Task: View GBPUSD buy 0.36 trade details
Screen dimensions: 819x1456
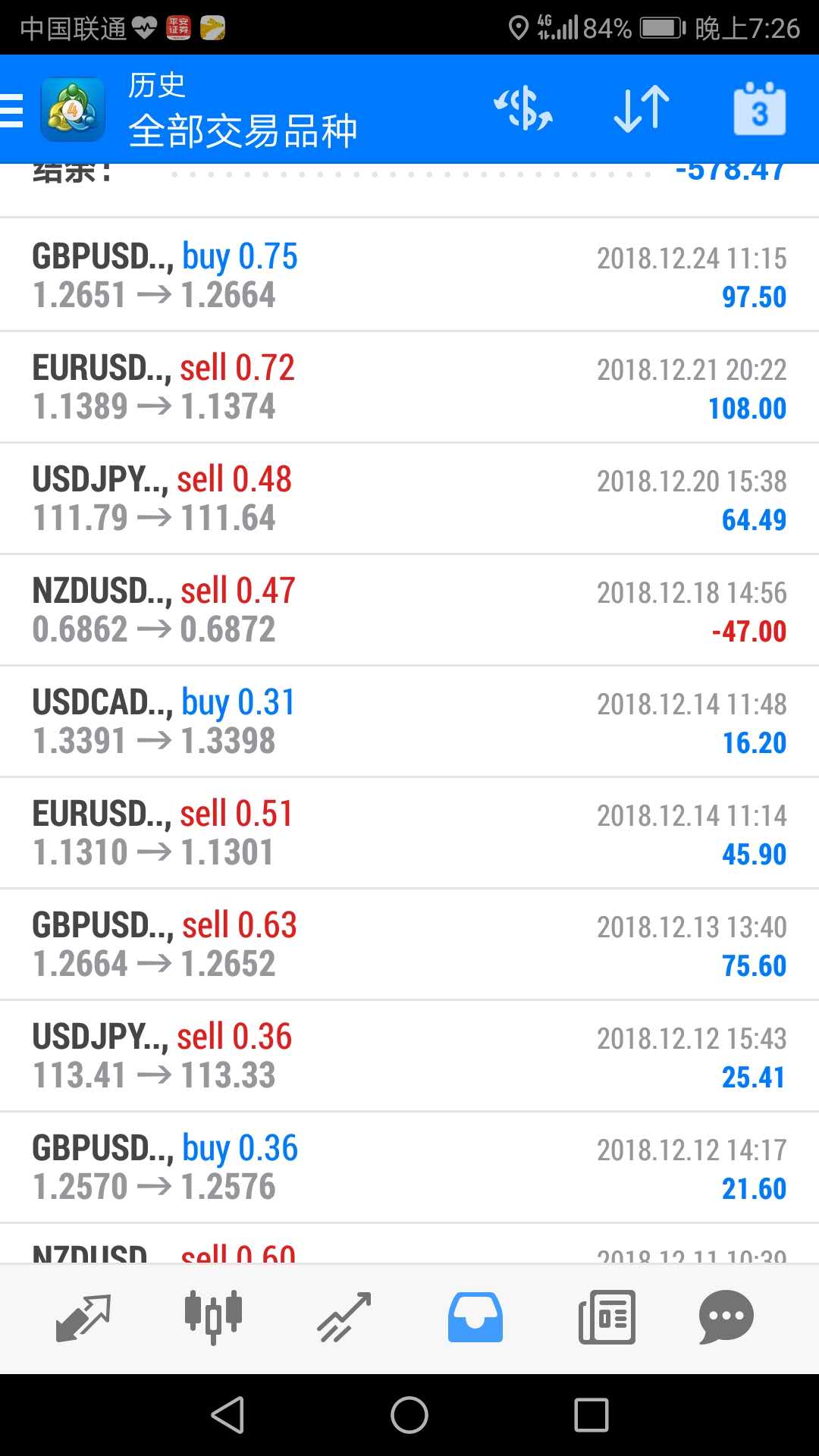Action: coord(409,1167)
